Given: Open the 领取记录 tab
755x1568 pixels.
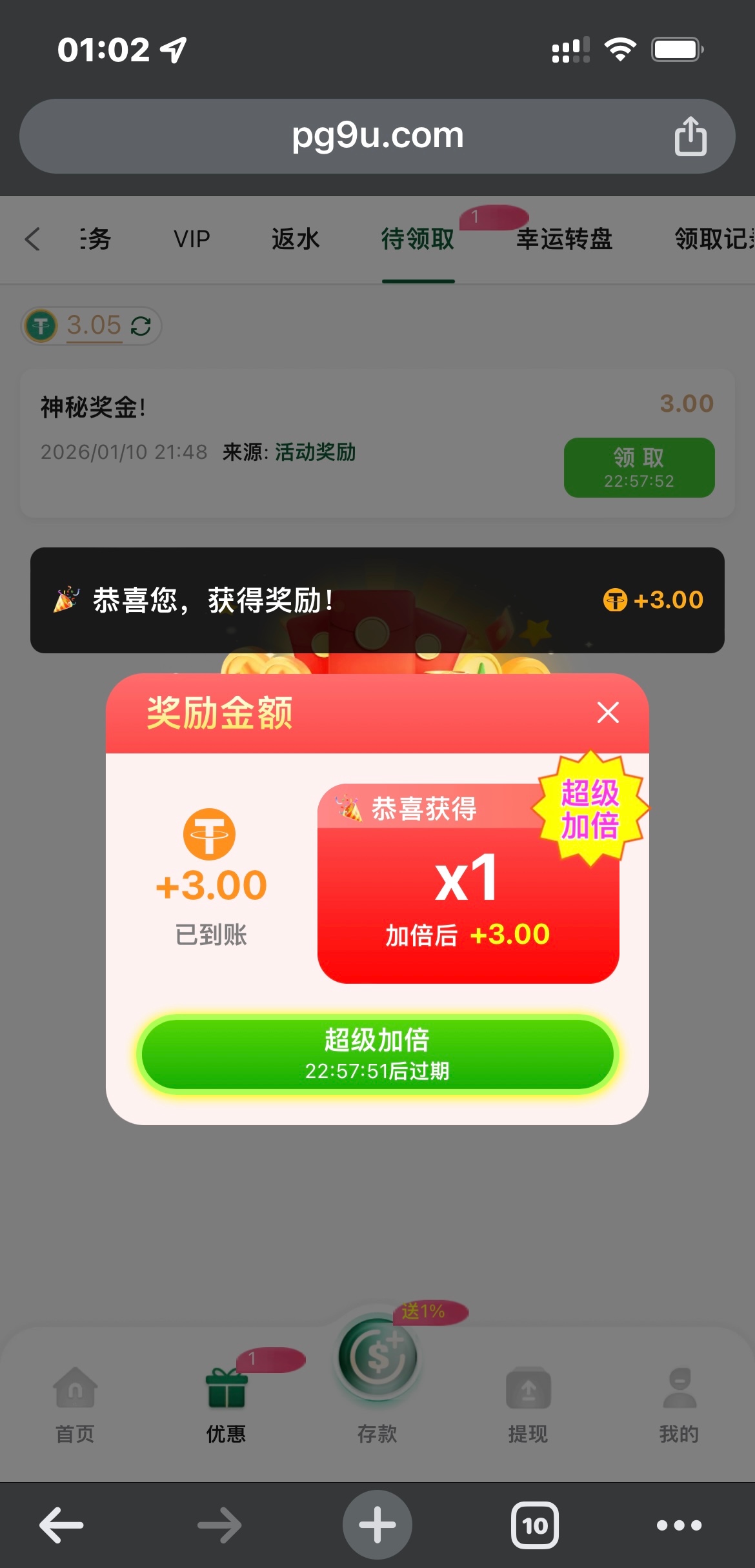Looking at the screenshot, I should tap(713, 239).
